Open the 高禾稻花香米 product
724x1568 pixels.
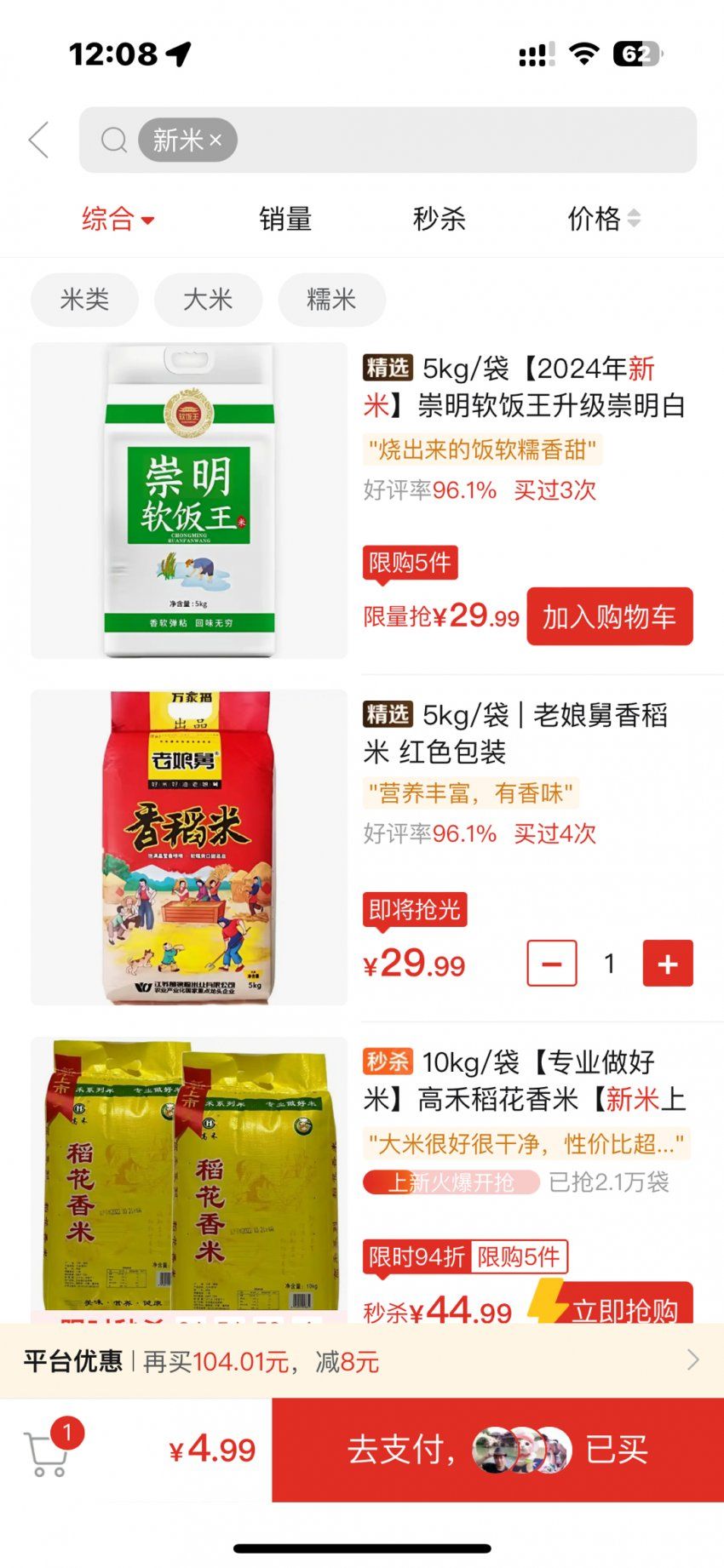[189, 1175]
